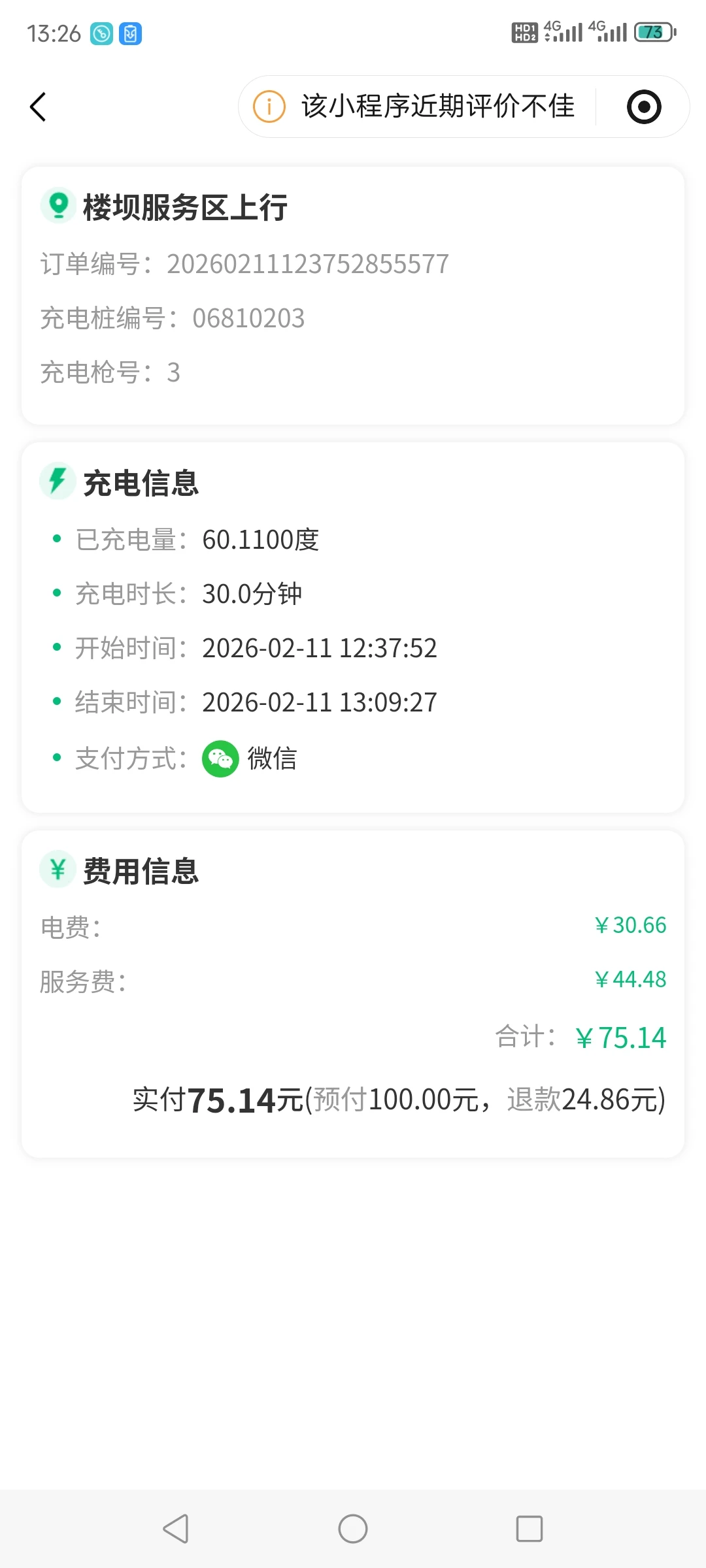
Task: Go to the system home screen
Action: (353, 1529)
